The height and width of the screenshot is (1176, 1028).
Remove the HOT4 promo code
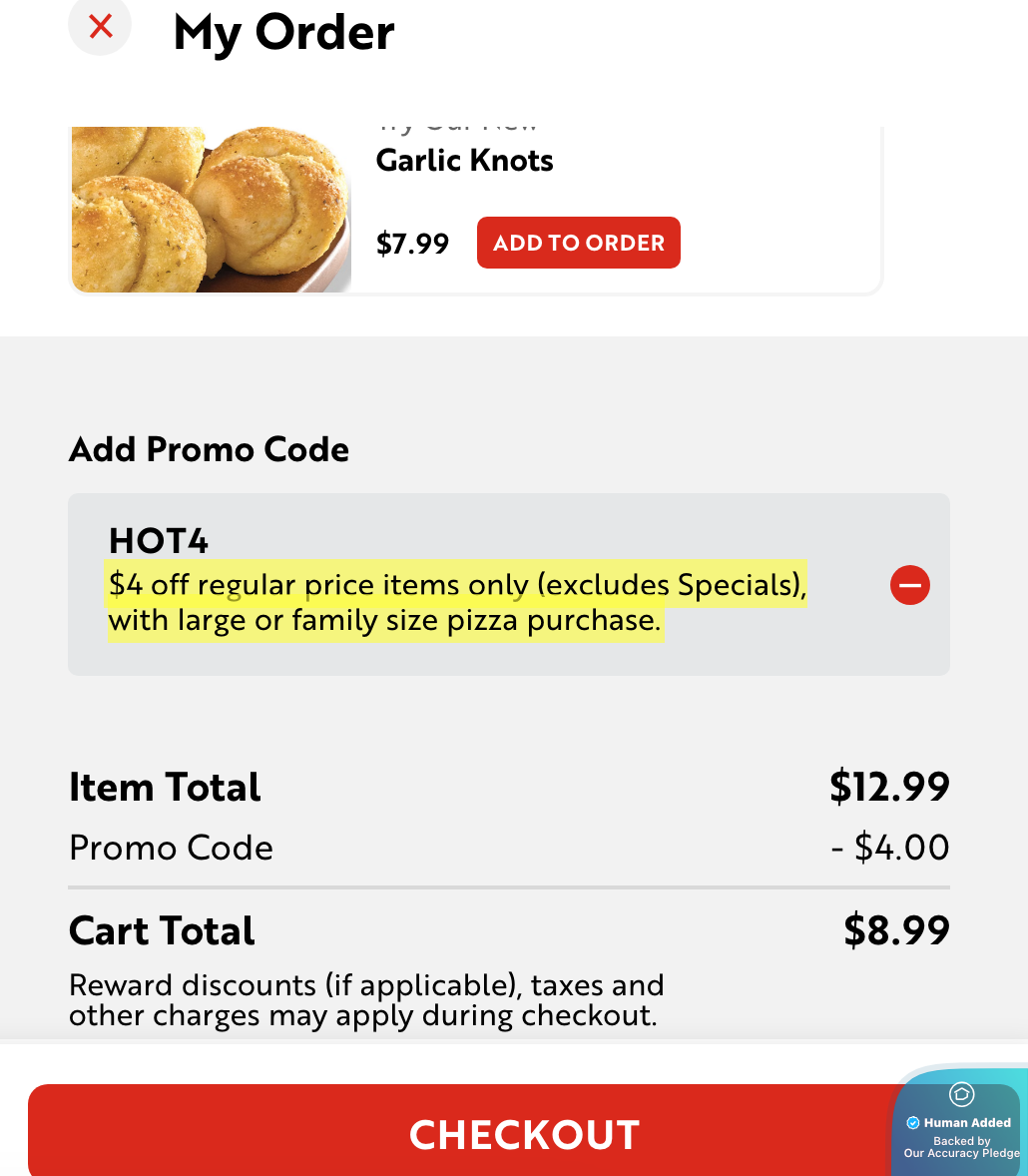[909, 585]
